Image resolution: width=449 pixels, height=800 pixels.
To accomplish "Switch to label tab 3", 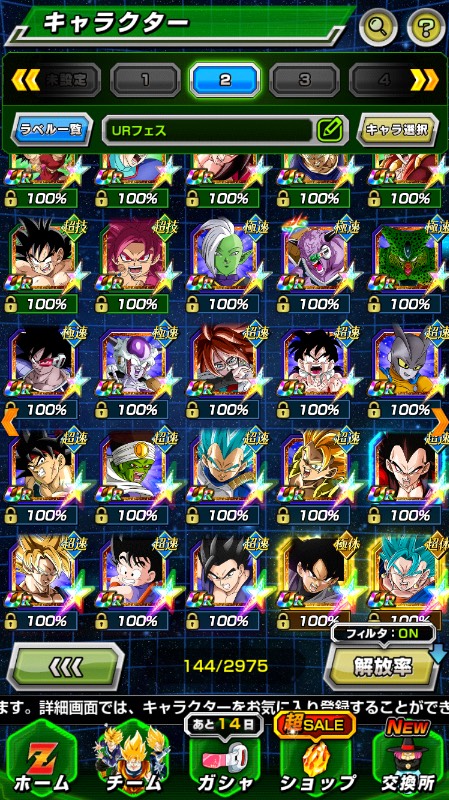I will click(305, 80).
